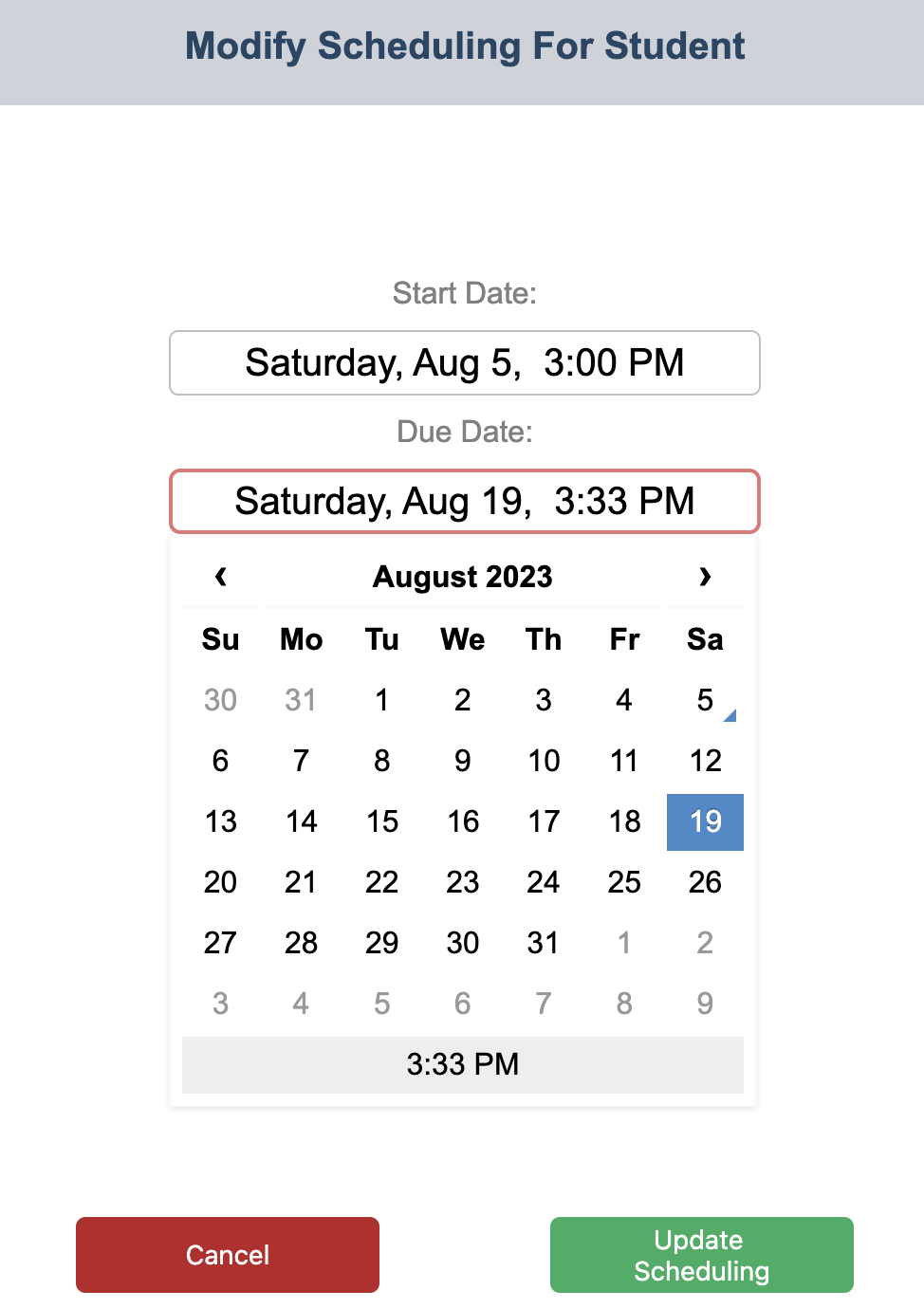The height and width of the screenshot is (1309, 924).
Task: Select August 12 under Saturday
Action: [705, 761]
